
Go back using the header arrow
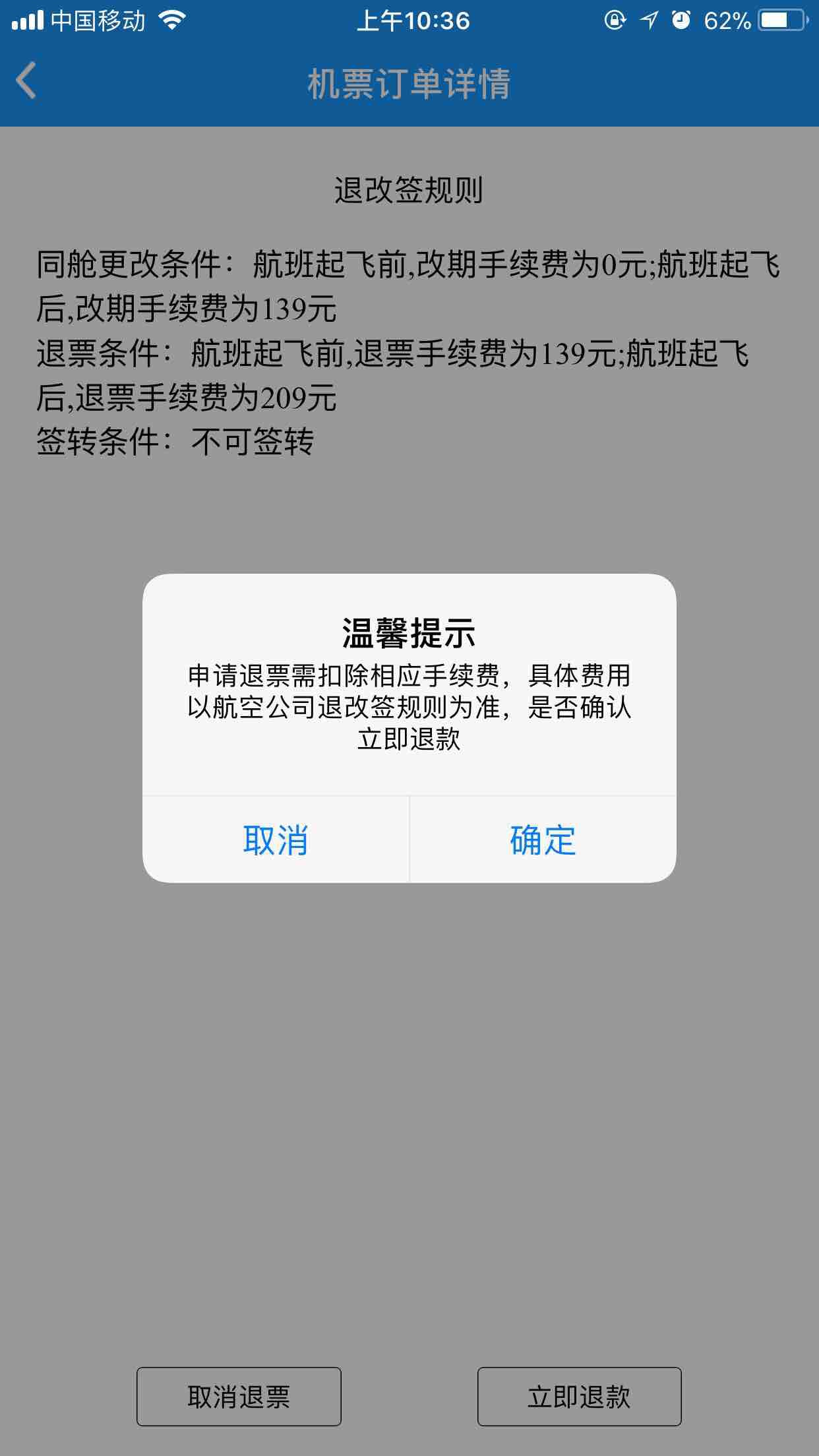[26, 81]
